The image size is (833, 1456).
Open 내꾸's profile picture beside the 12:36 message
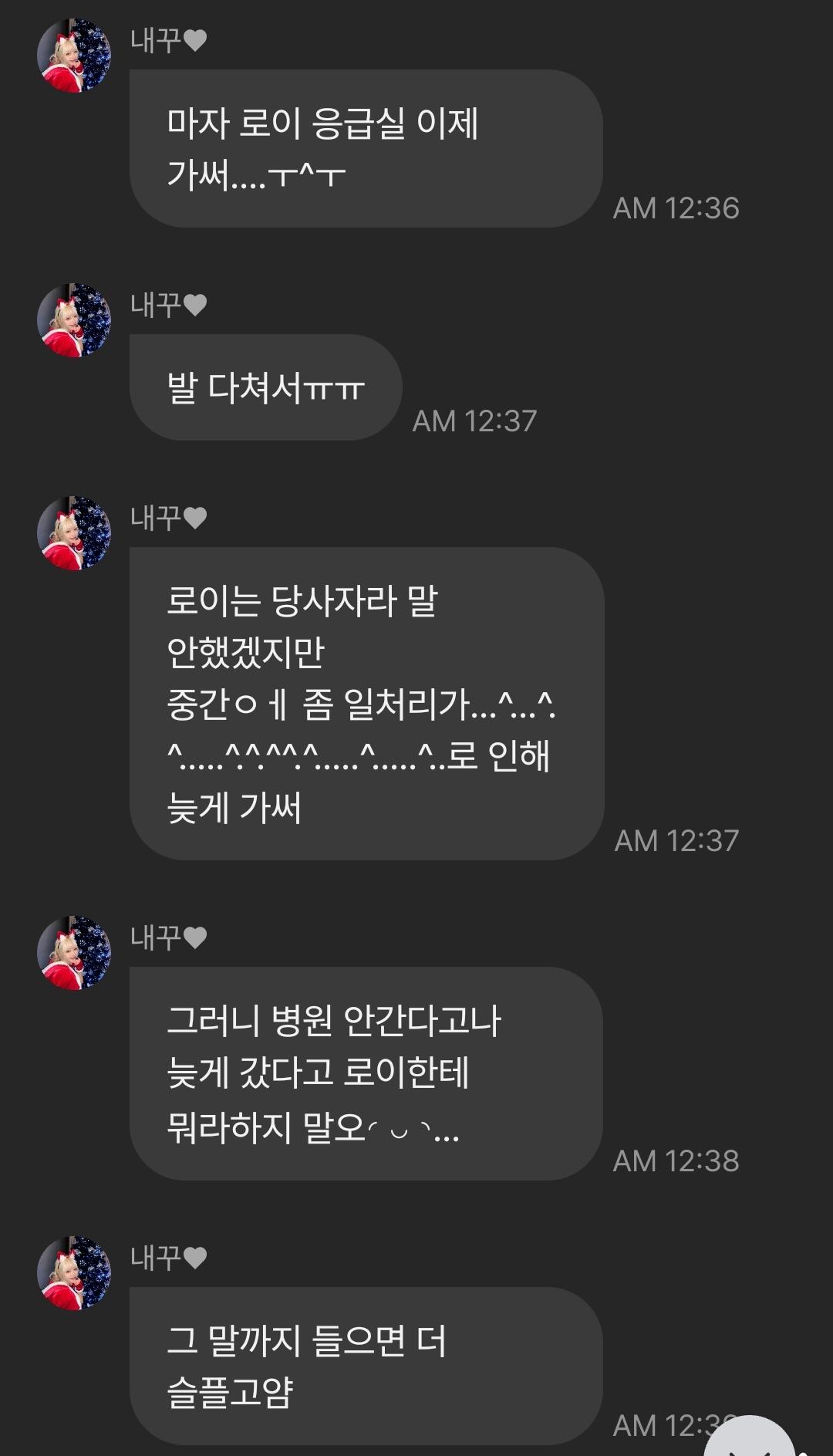pos(74,56)
